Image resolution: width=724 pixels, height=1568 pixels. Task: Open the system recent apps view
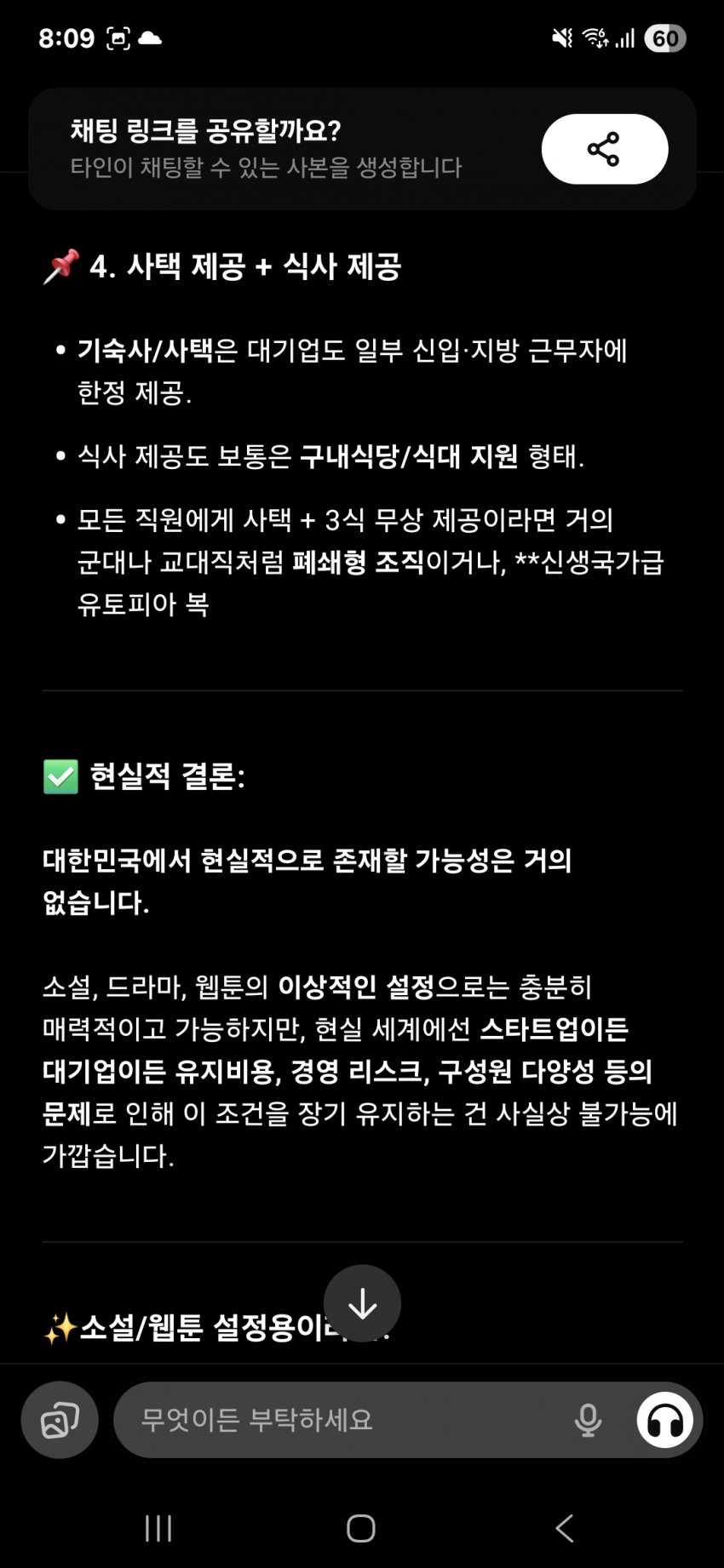coord(158,1528)
